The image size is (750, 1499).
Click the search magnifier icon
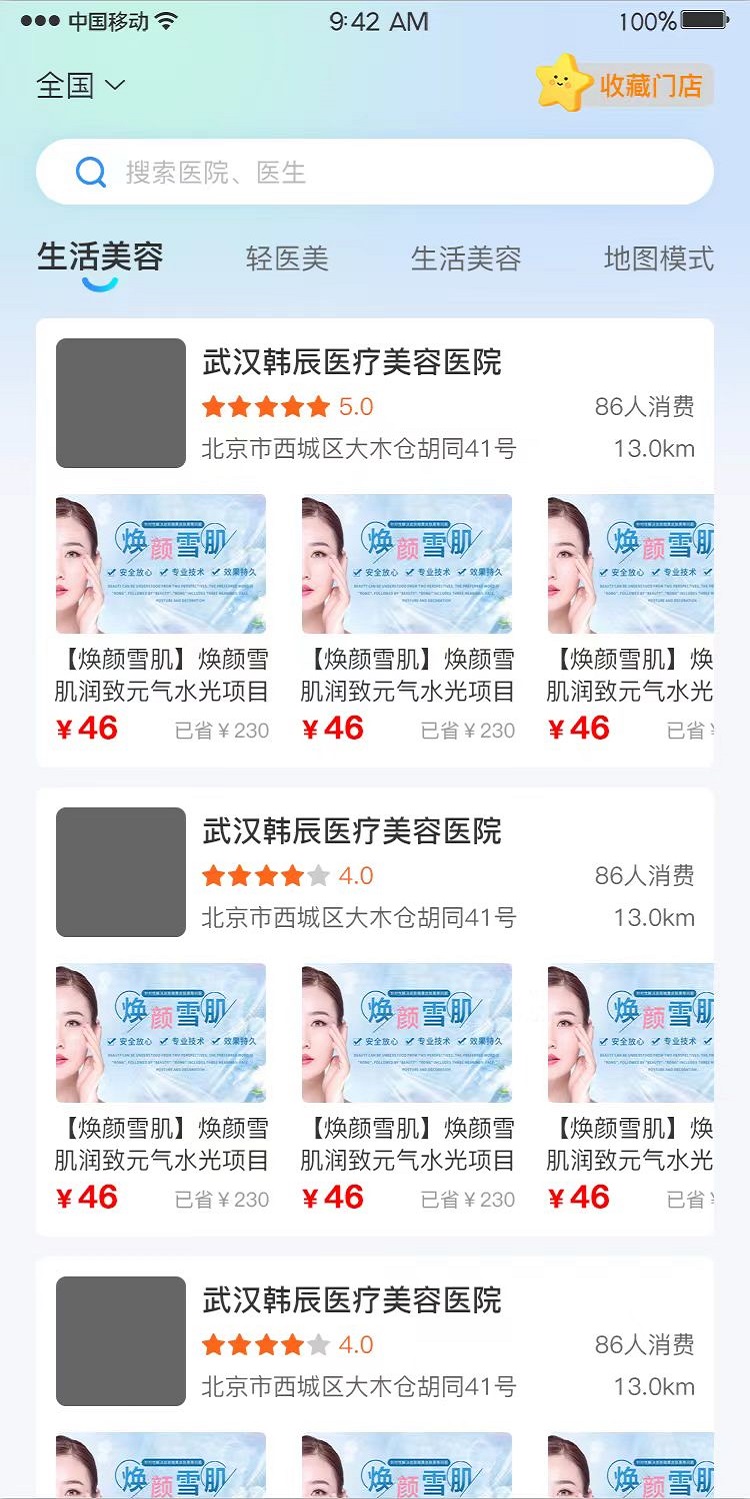coord(91,171)
